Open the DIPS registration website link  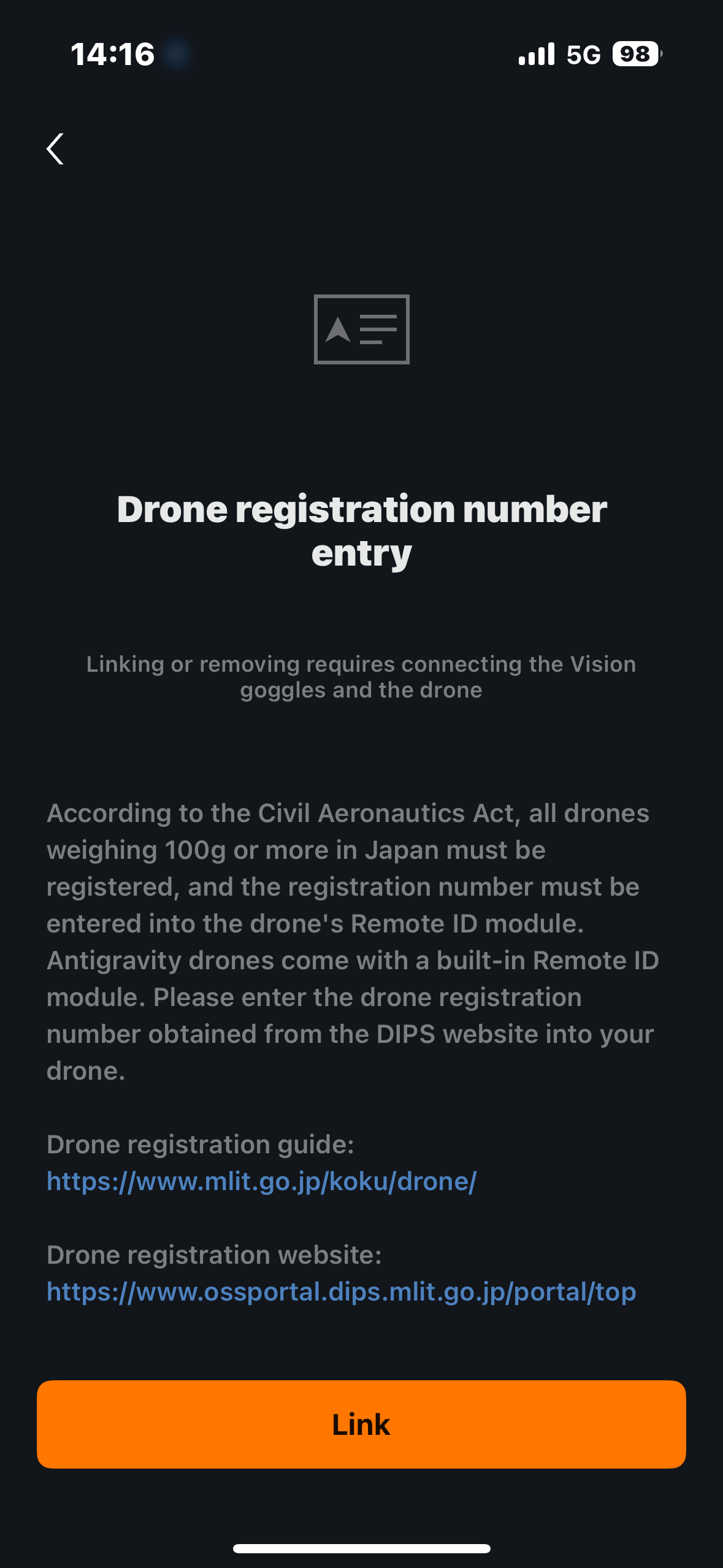341,1292
